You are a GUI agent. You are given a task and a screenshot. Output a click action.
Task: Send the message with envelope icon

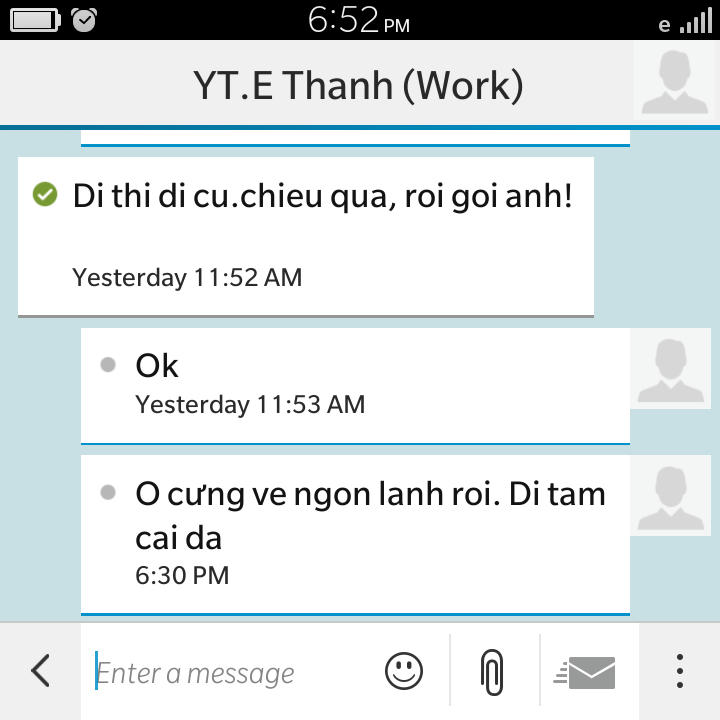(586, 672)
